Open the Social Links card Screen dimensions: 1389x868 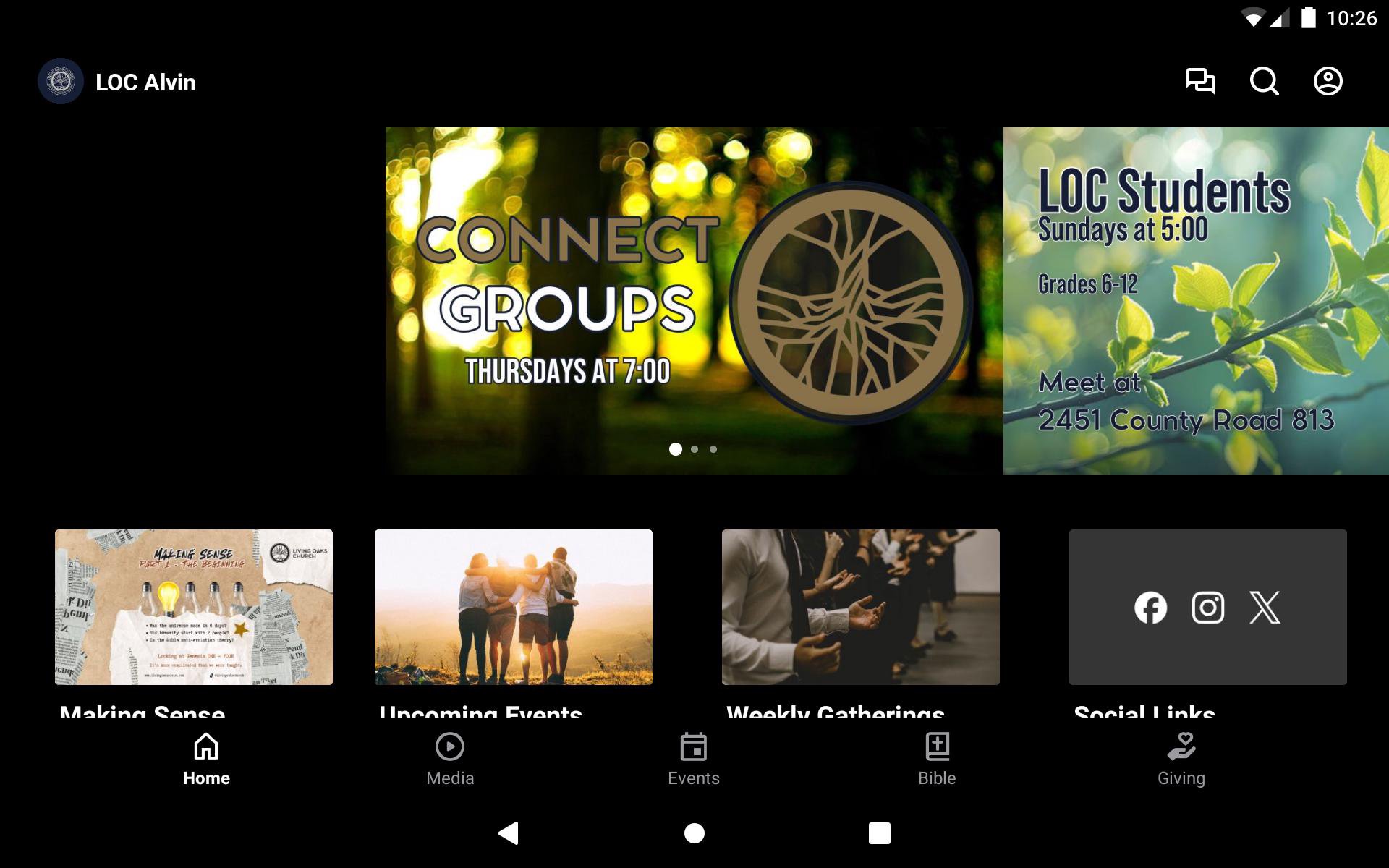[x=1207, y=607]
